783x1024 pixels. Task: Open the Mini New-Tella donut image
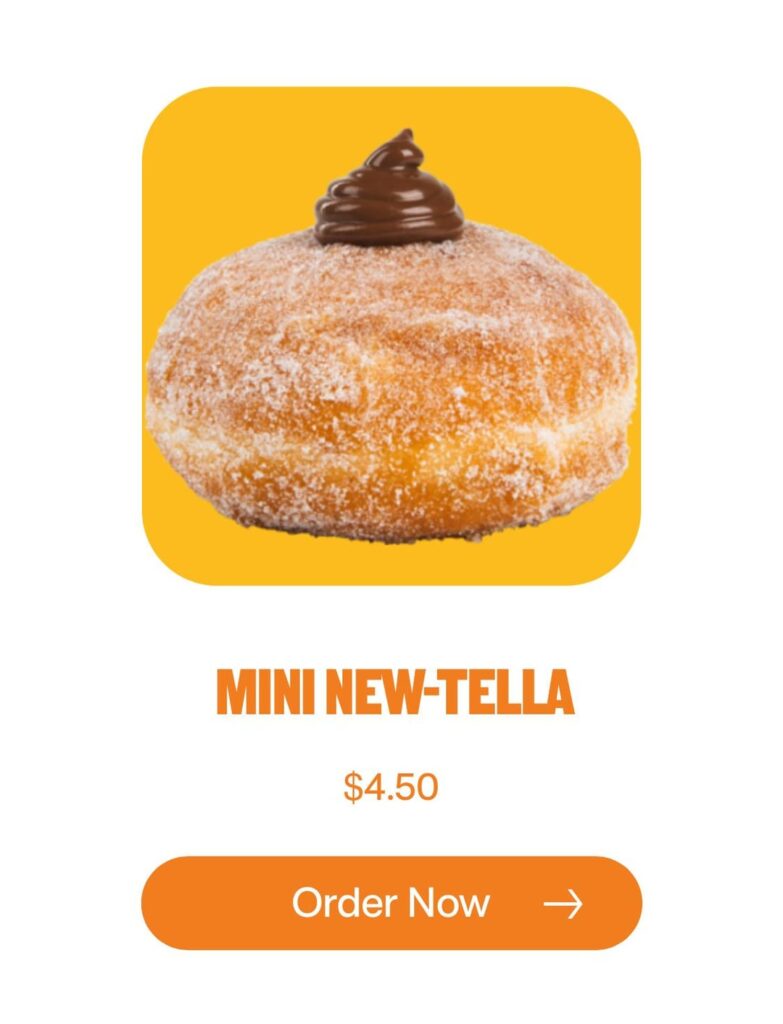pos(391,335)
